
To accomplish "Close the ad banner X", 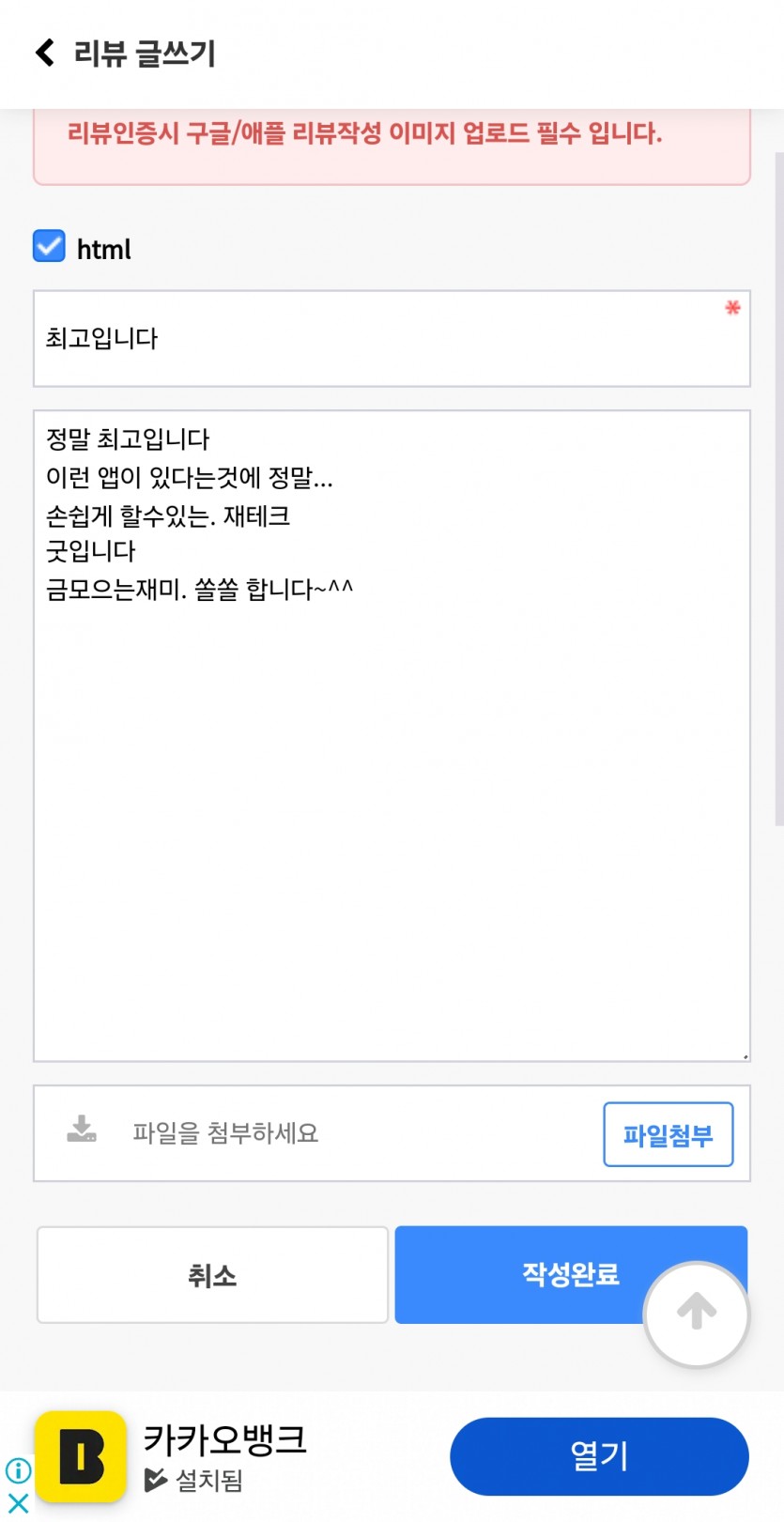I will pos(18,1504).
